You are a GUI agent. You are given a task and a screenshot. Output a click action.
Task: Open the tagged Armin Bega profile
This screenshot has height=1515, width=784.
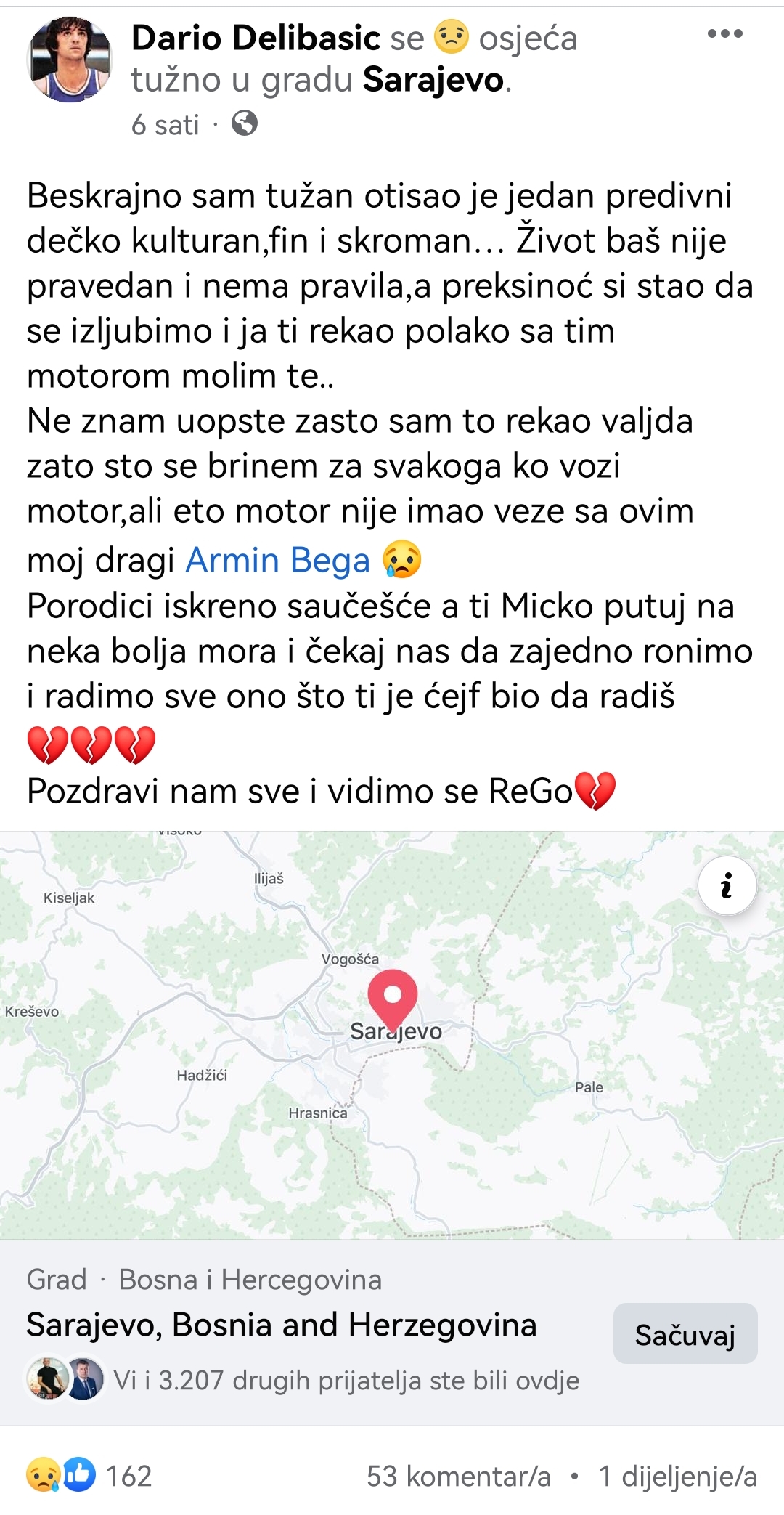pyautogui.click(x=277, y=561)
